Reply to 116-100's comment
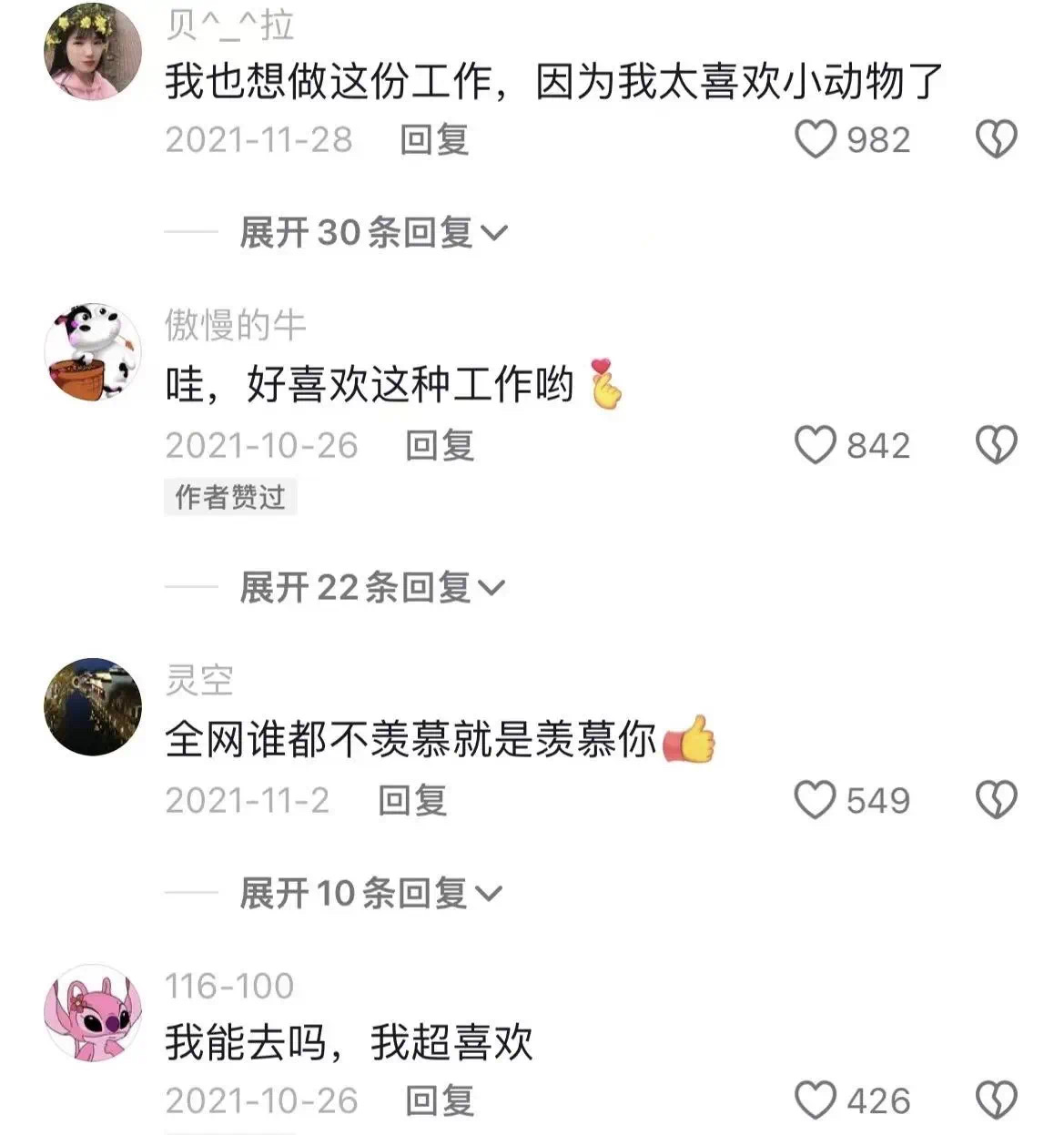 coord(440,1101)
